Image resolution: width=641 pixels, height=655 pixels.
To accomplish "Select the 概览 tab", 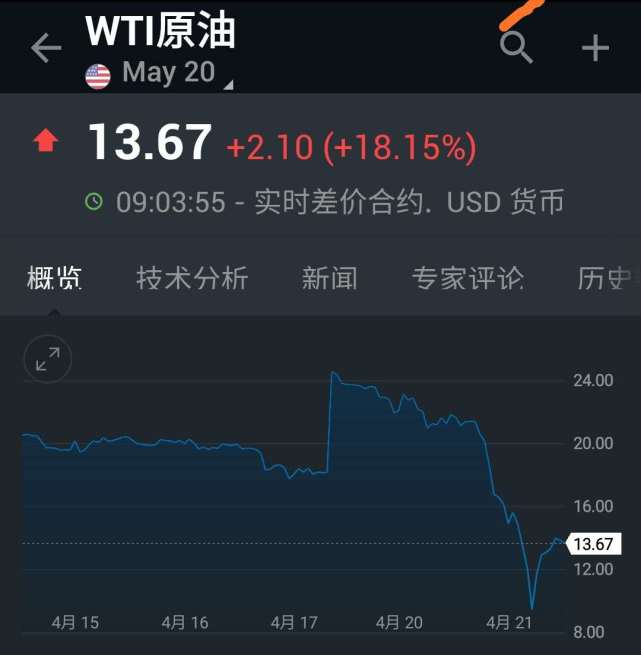I will coord(54,278).
